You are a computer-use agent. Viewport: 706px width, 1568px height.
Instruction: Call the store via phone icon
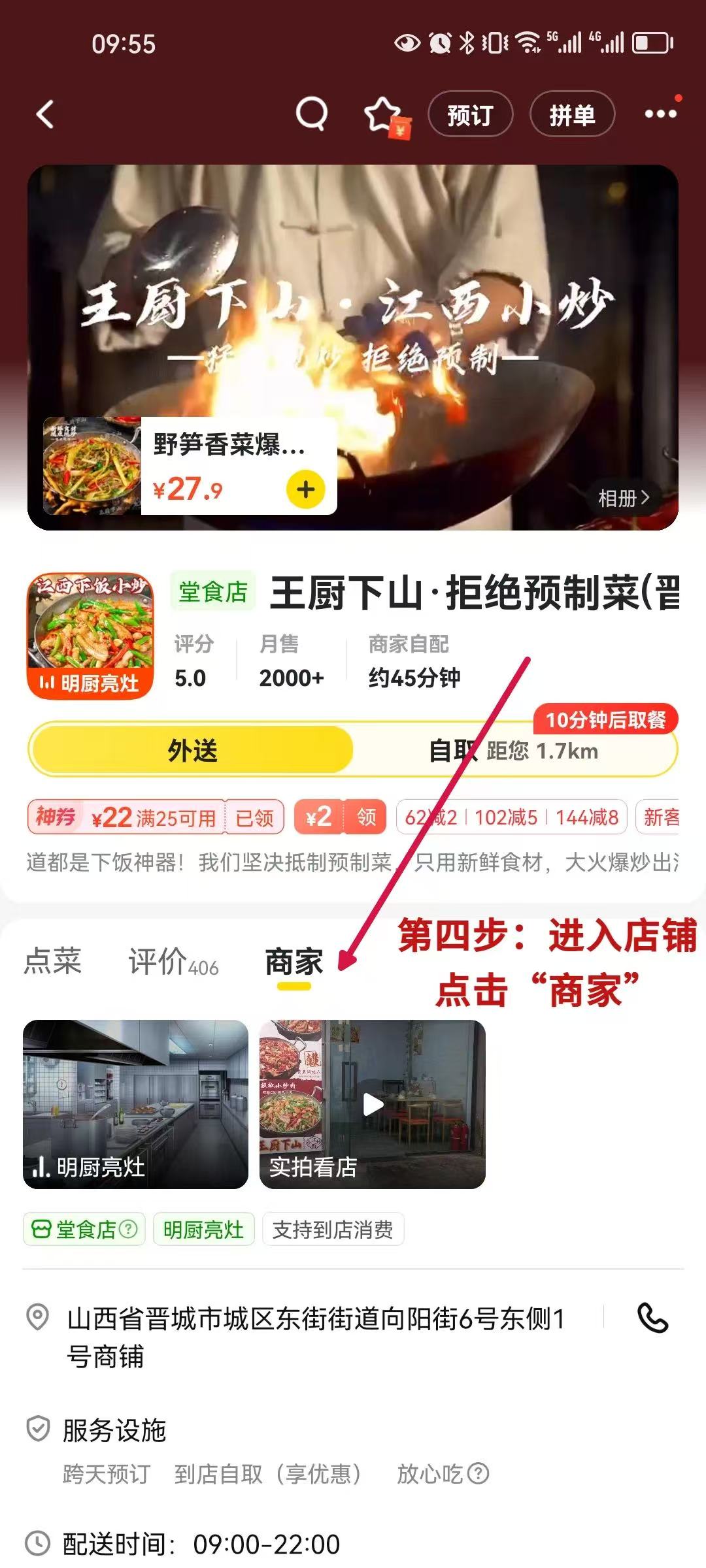click(652, 1318)
